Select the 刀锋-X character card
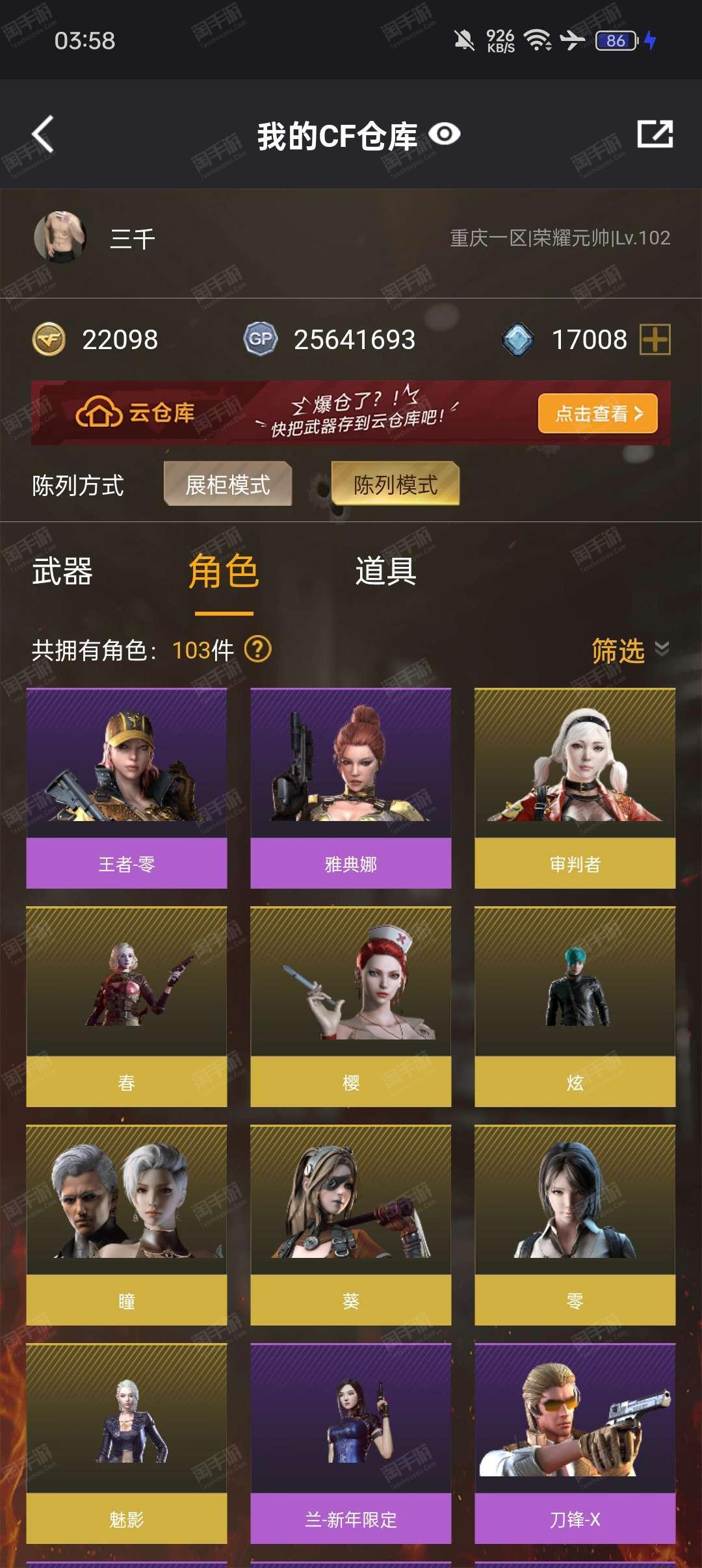This screenshot has width=702, height=1568. point(575,1443)
